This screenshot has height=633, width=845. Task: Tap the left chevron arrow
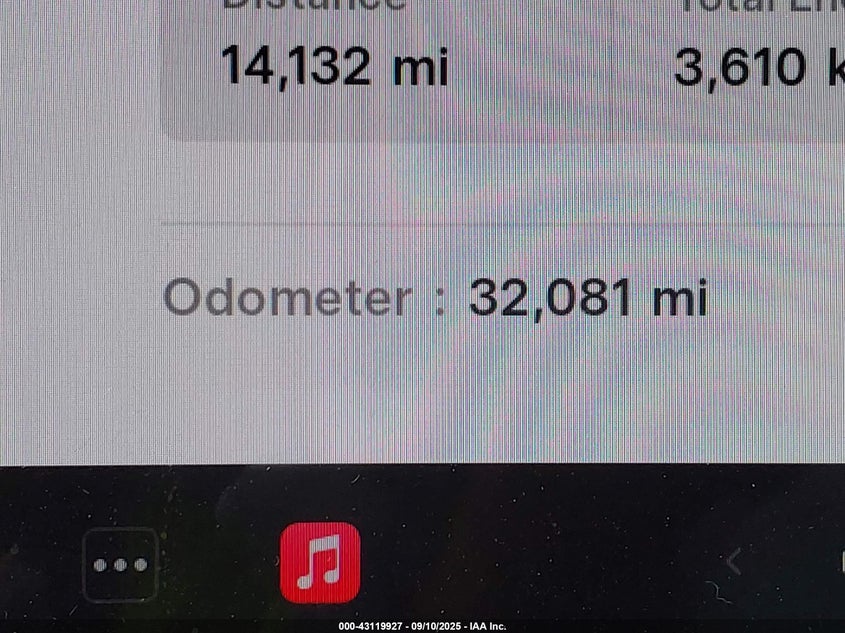[x=733, y=563]
